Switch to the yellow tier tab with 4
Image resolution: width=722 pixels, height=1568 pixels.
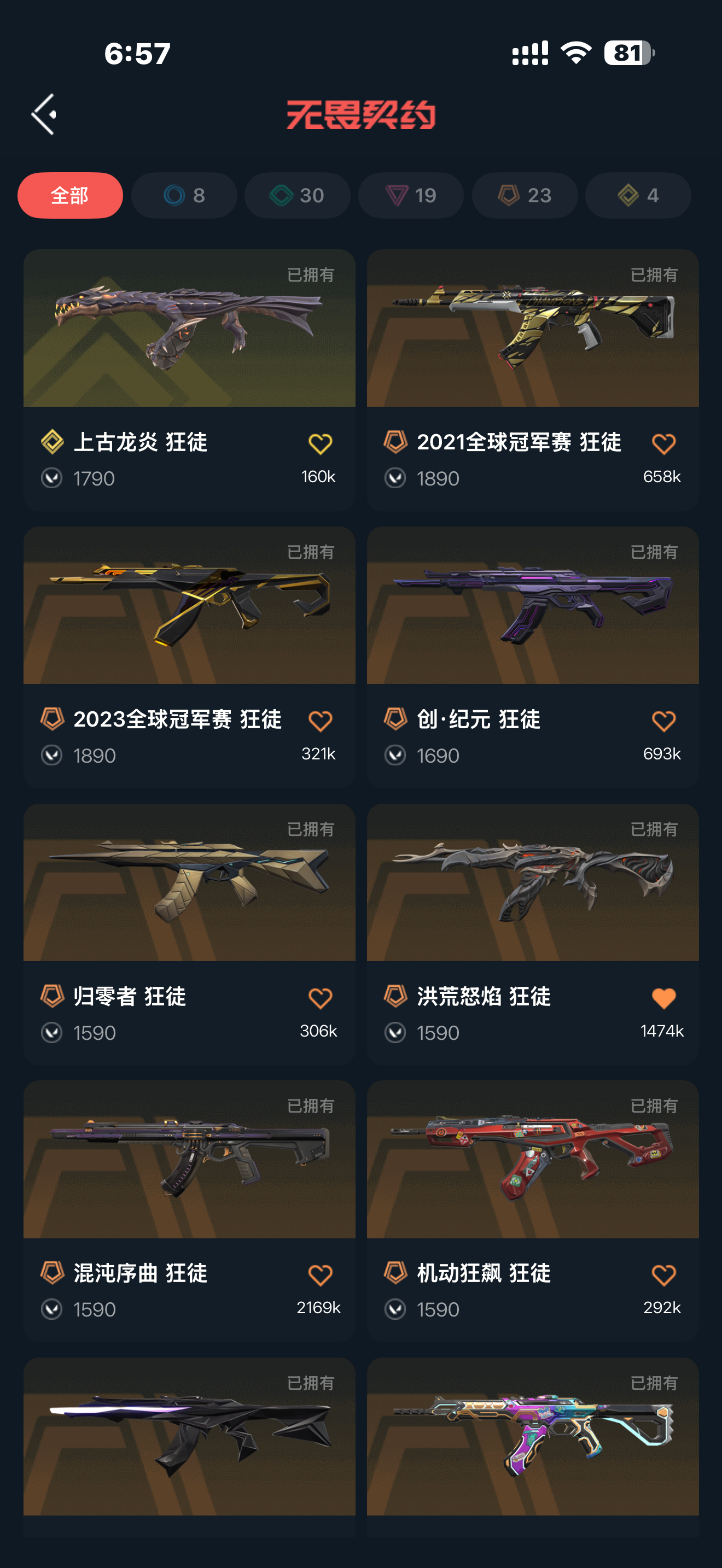point(637,195)
